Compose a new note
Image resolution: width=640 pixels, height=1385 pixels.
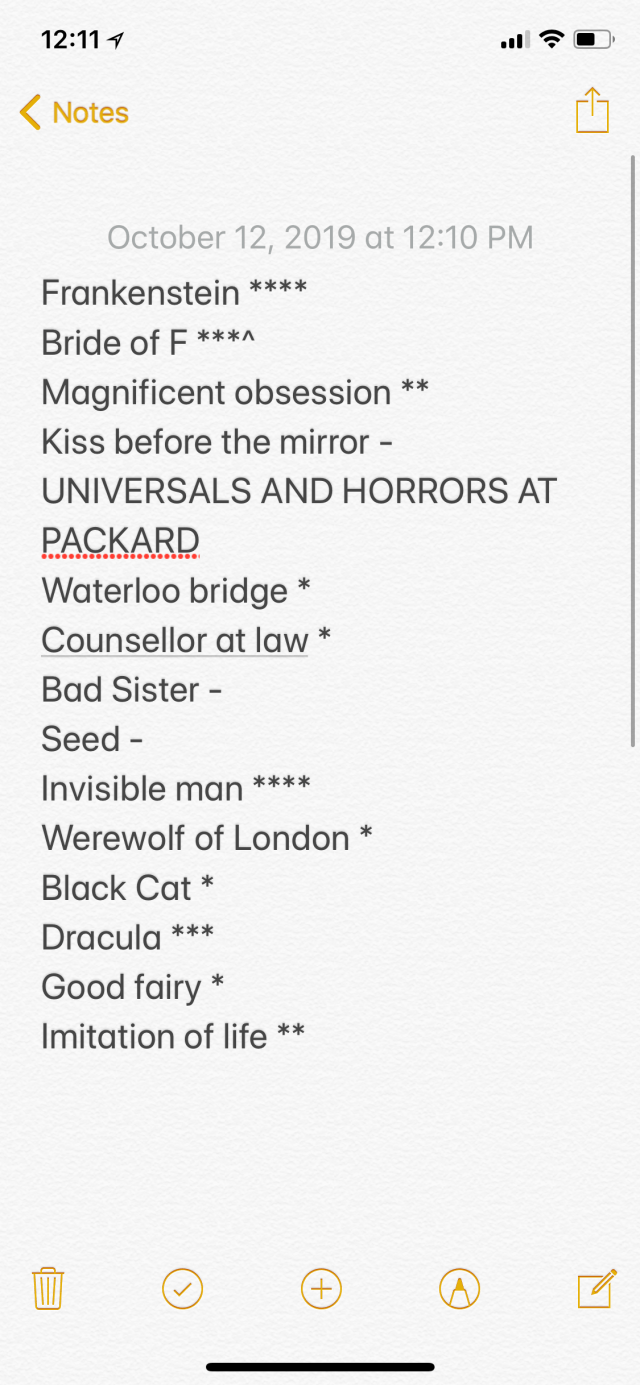[x=597, y=1288]
